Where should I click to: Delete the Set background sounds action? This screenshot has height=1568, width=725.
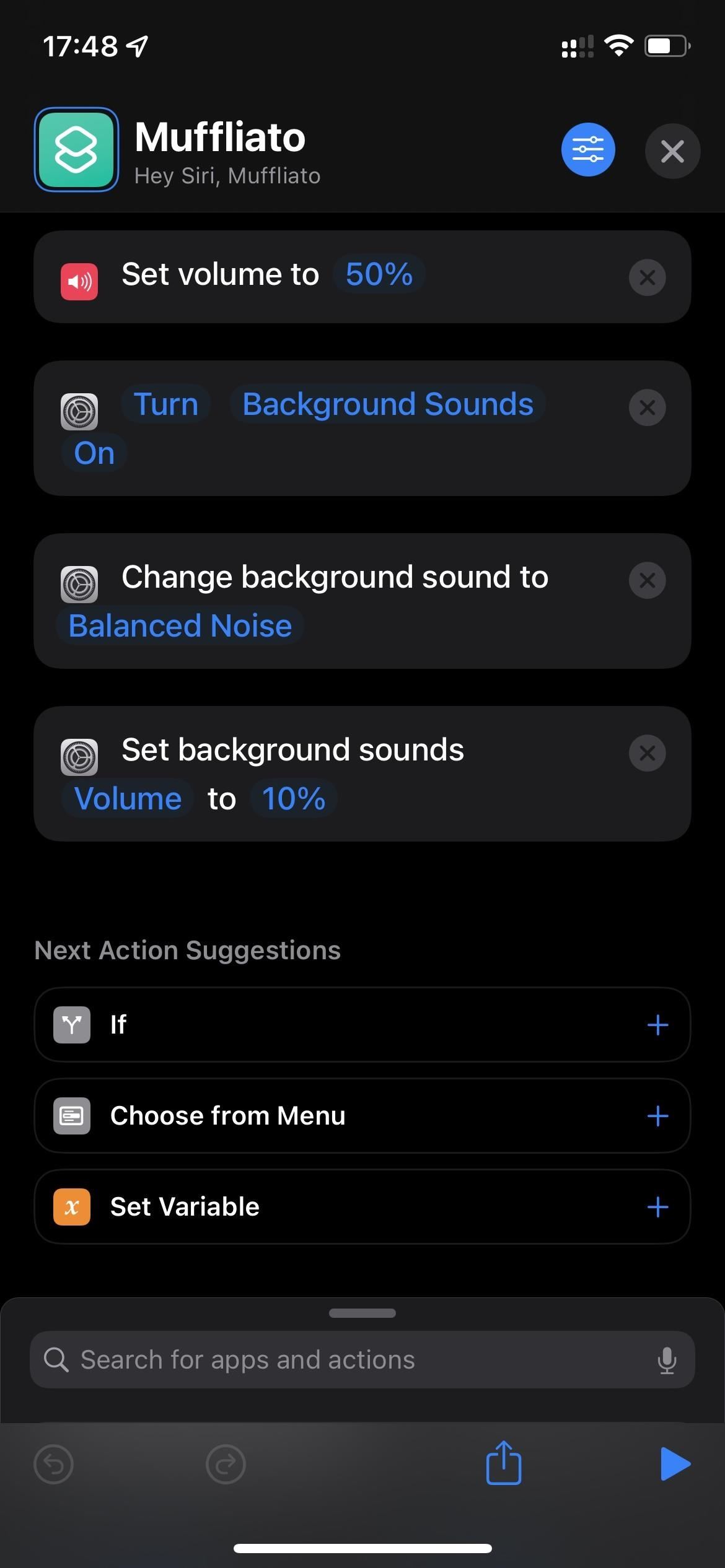coord(647,753)
